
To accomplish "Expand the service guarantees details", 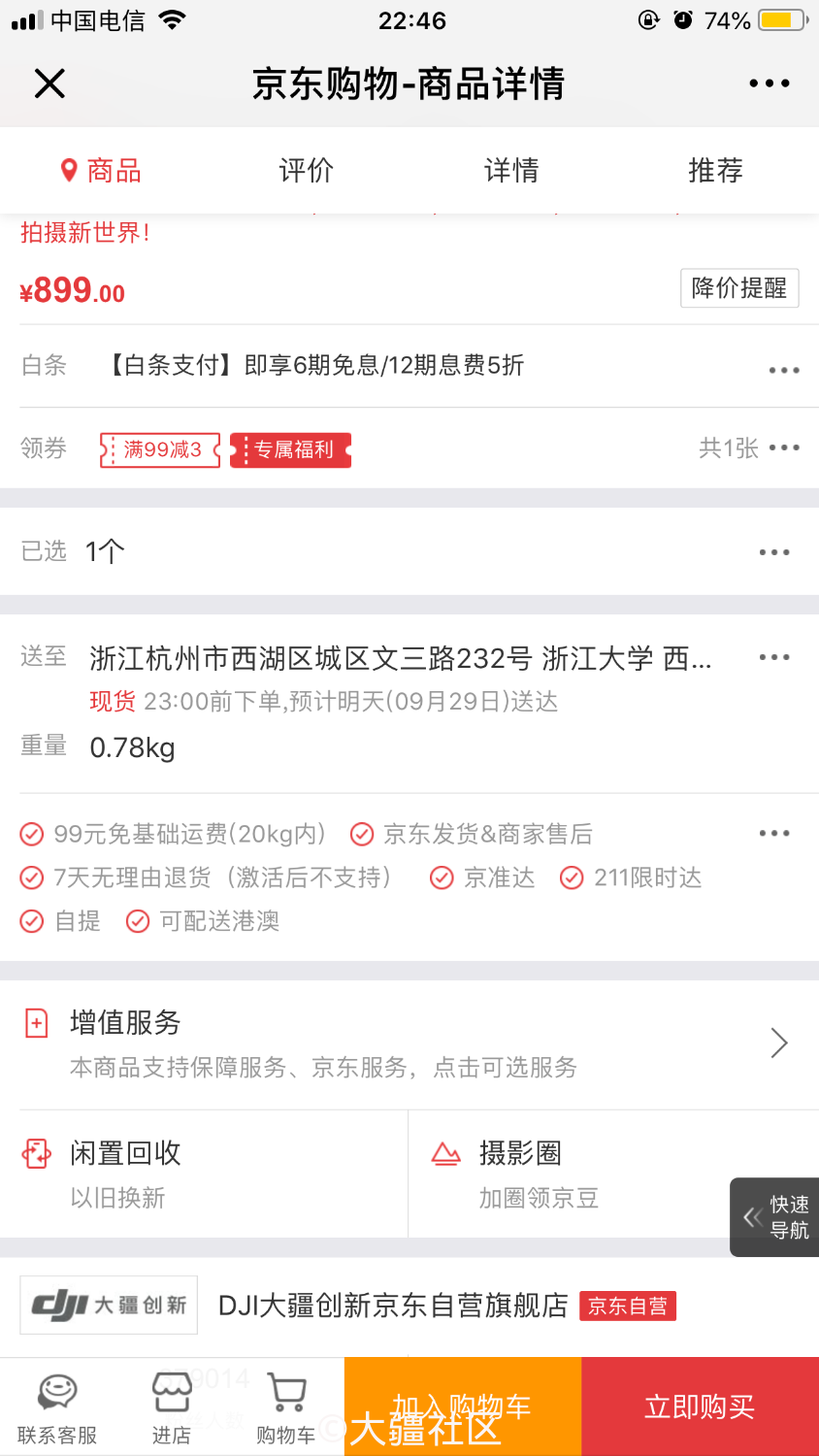I will pyautogui.click(x=774, y=833).
